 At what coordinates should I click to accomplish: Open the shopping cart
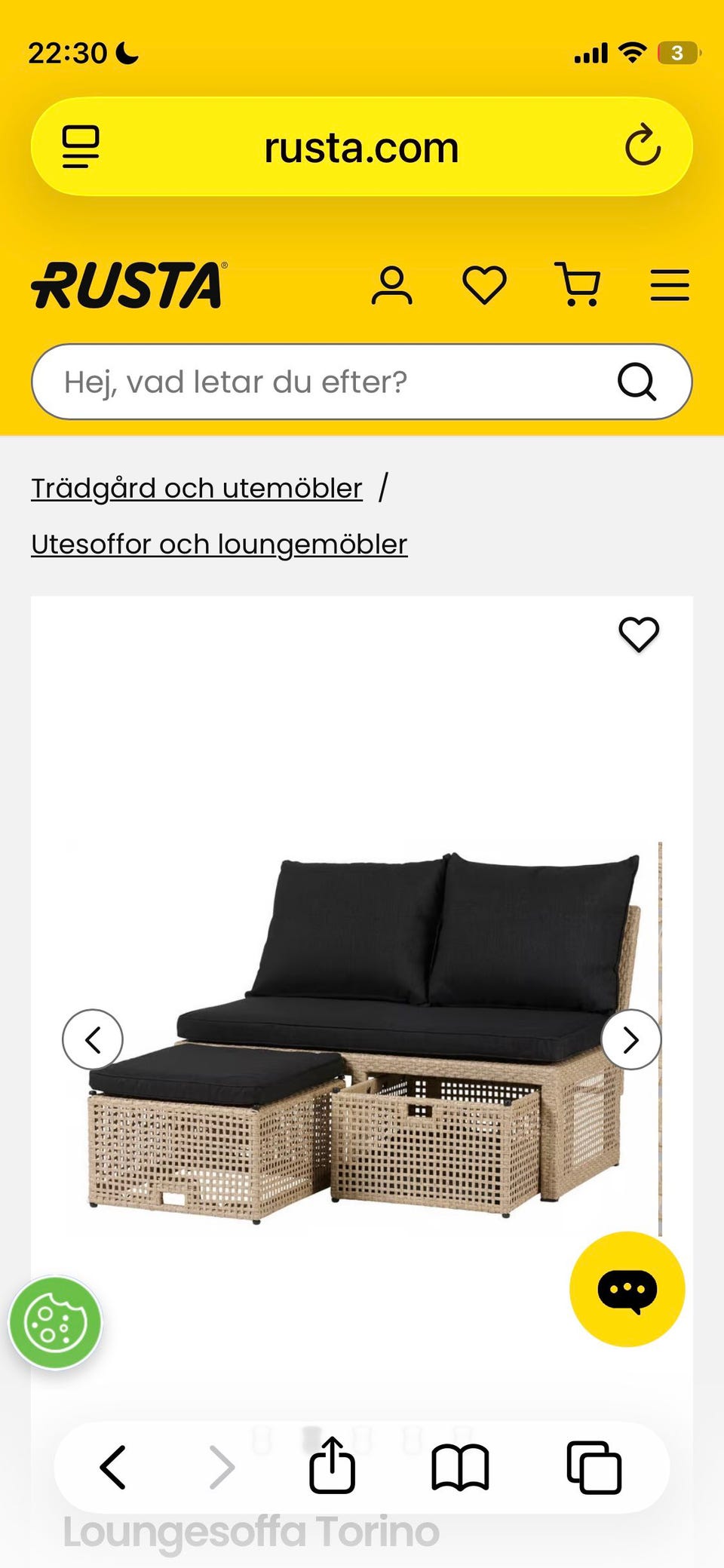click(x=578, y=285)
